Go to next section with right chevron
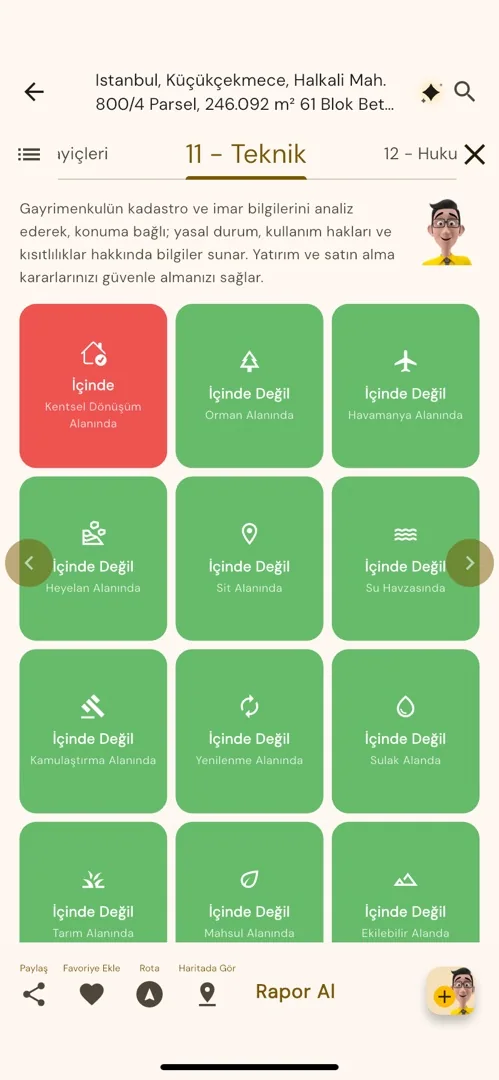This screenshot has width=499, height=1080. [470, 563]
